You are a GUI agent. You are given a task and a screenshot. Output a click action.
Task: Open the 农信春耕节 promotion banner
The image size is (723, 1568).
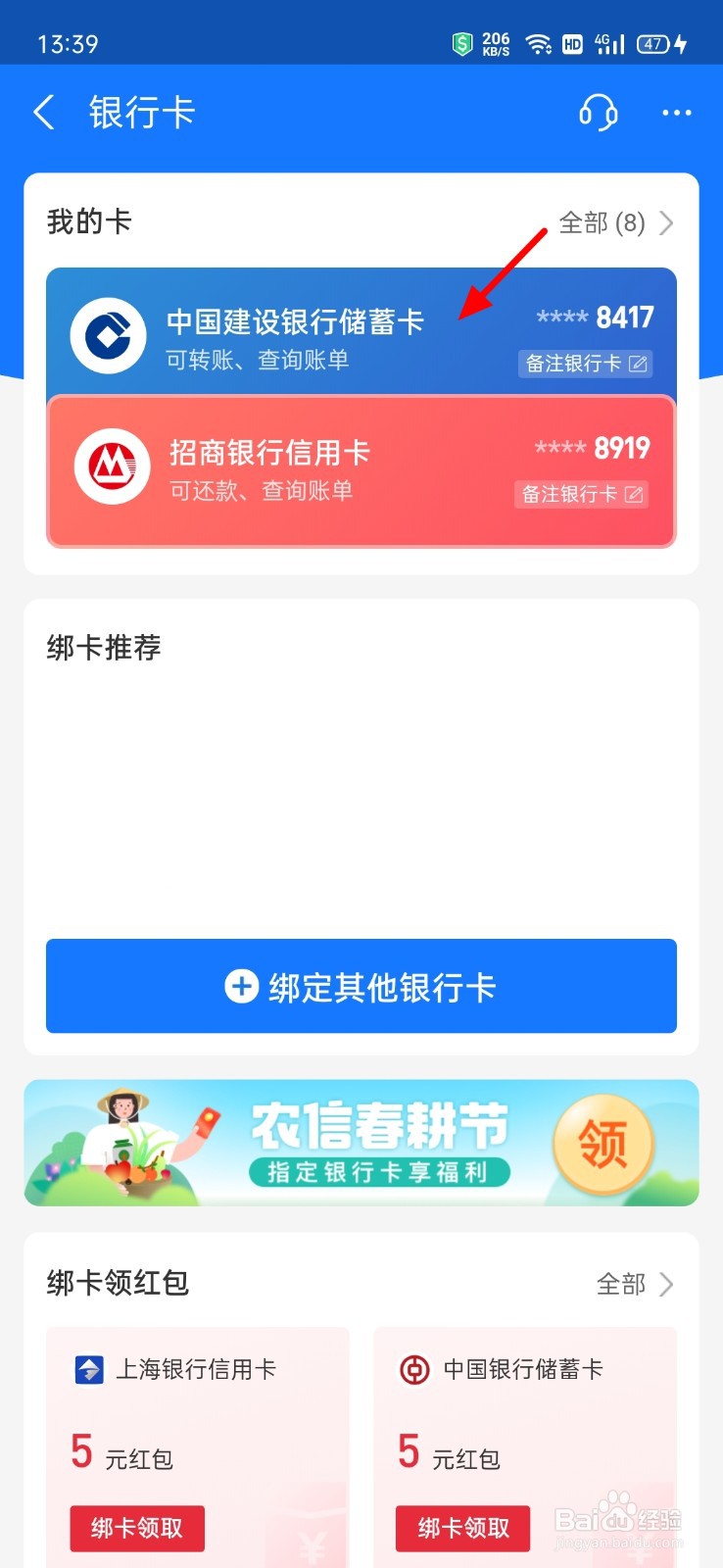[361, 1143]
